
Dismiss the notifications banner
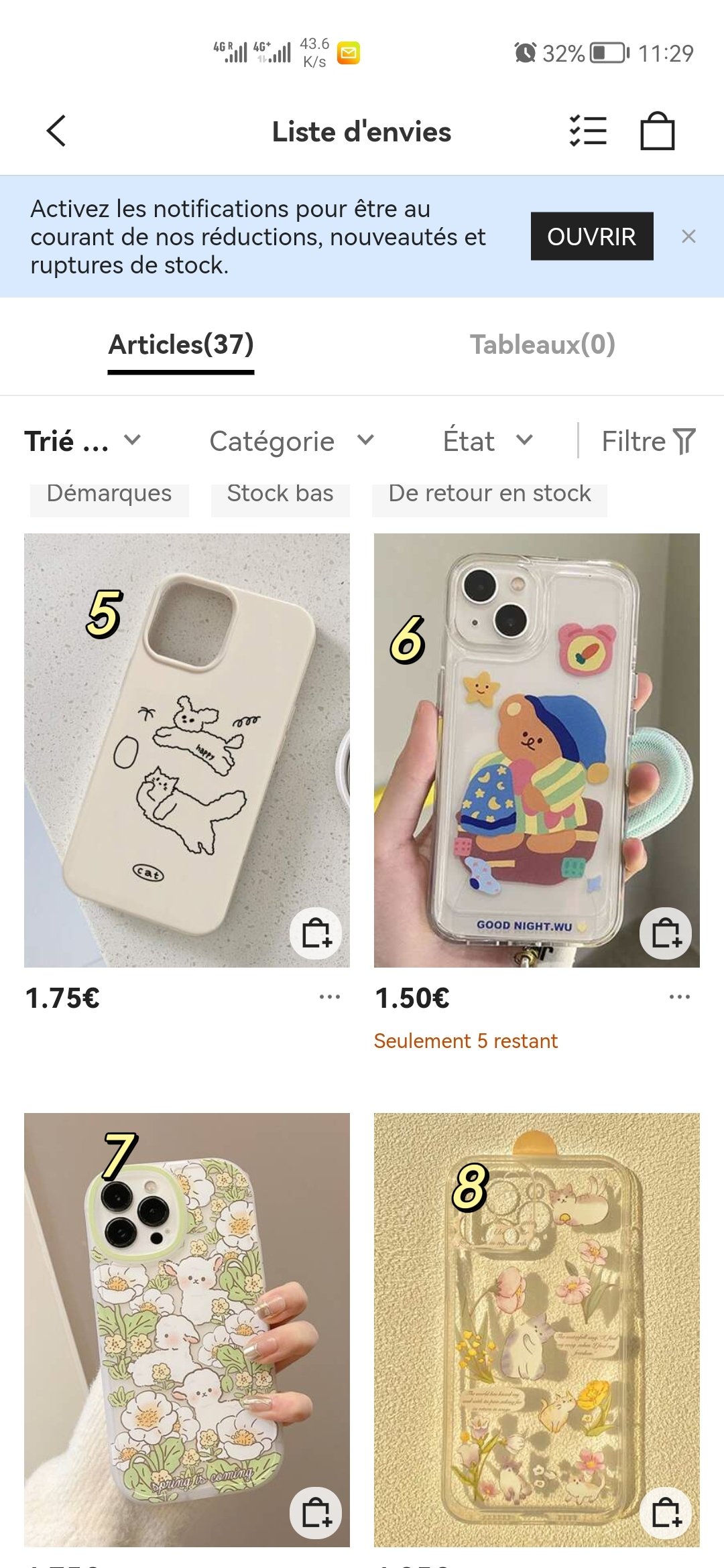688,237
